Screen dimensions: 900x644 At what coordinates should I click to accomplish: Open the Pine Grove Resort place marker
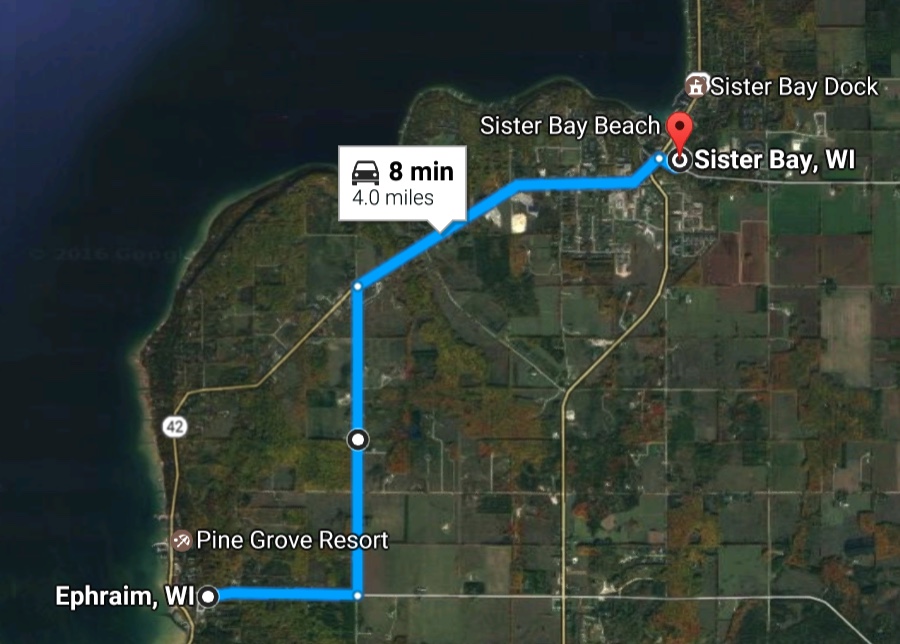click(182, 541)
